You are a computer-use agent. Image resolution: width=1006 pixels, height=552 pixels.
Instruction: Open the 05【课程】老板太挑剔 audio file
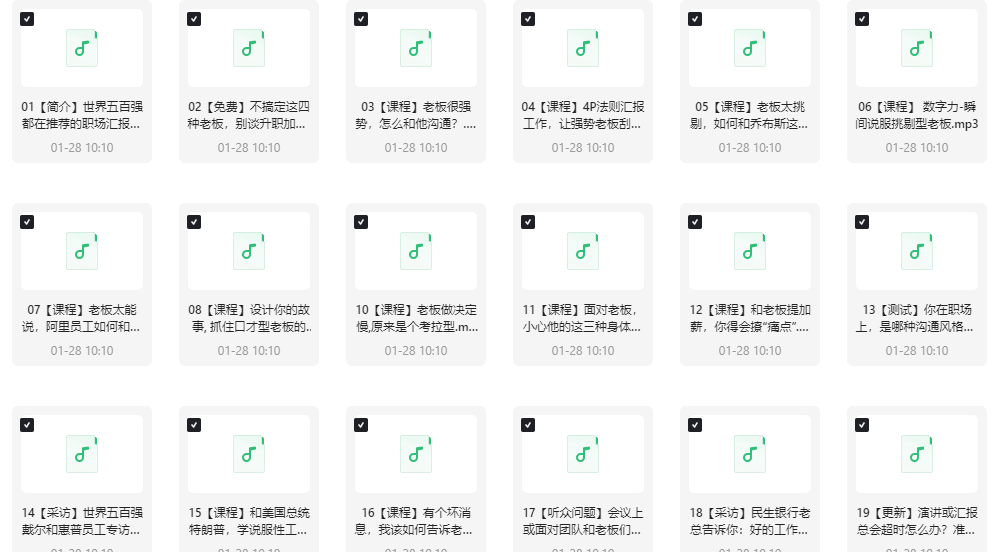(x=750, y=48)
